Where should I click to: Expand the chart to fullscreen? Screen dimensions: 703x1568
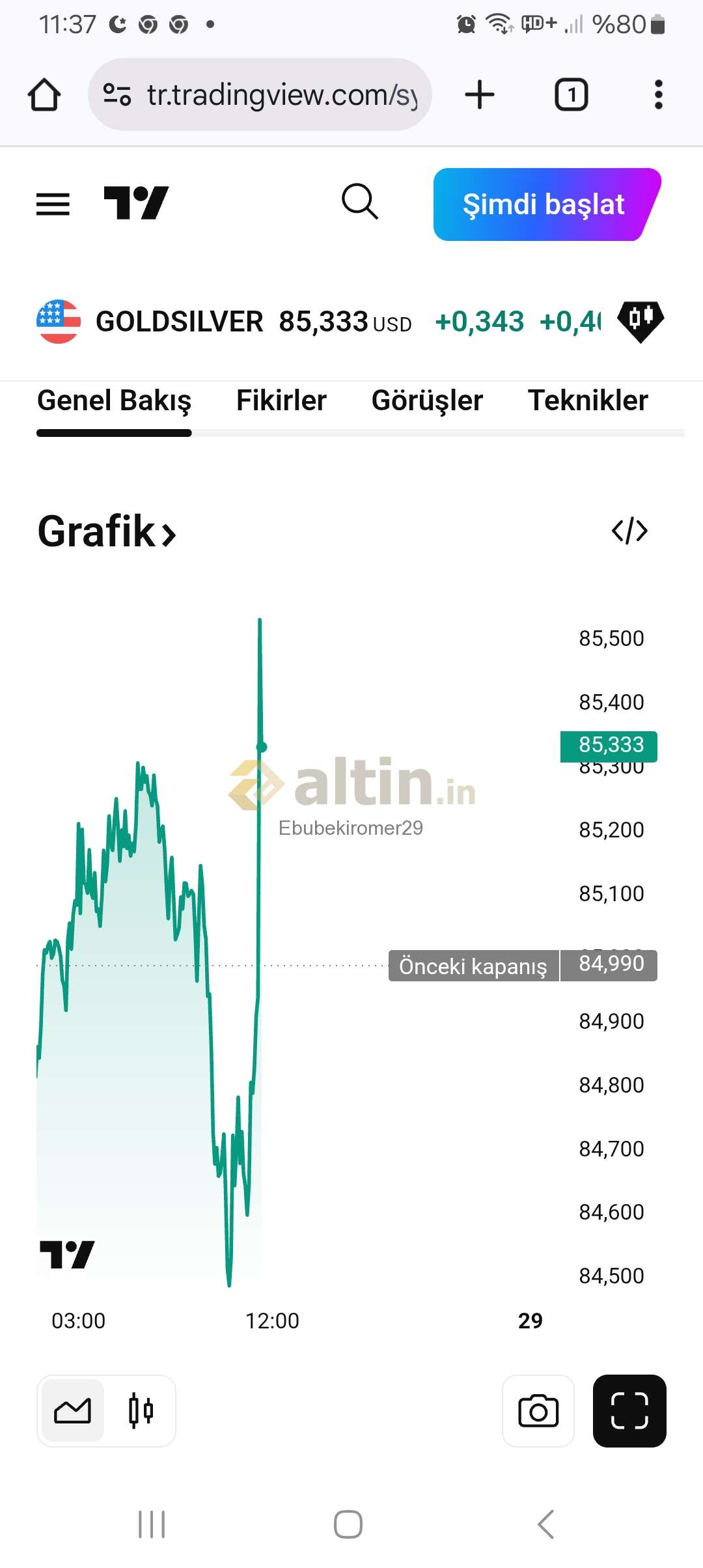click(x=629, y=1411)
